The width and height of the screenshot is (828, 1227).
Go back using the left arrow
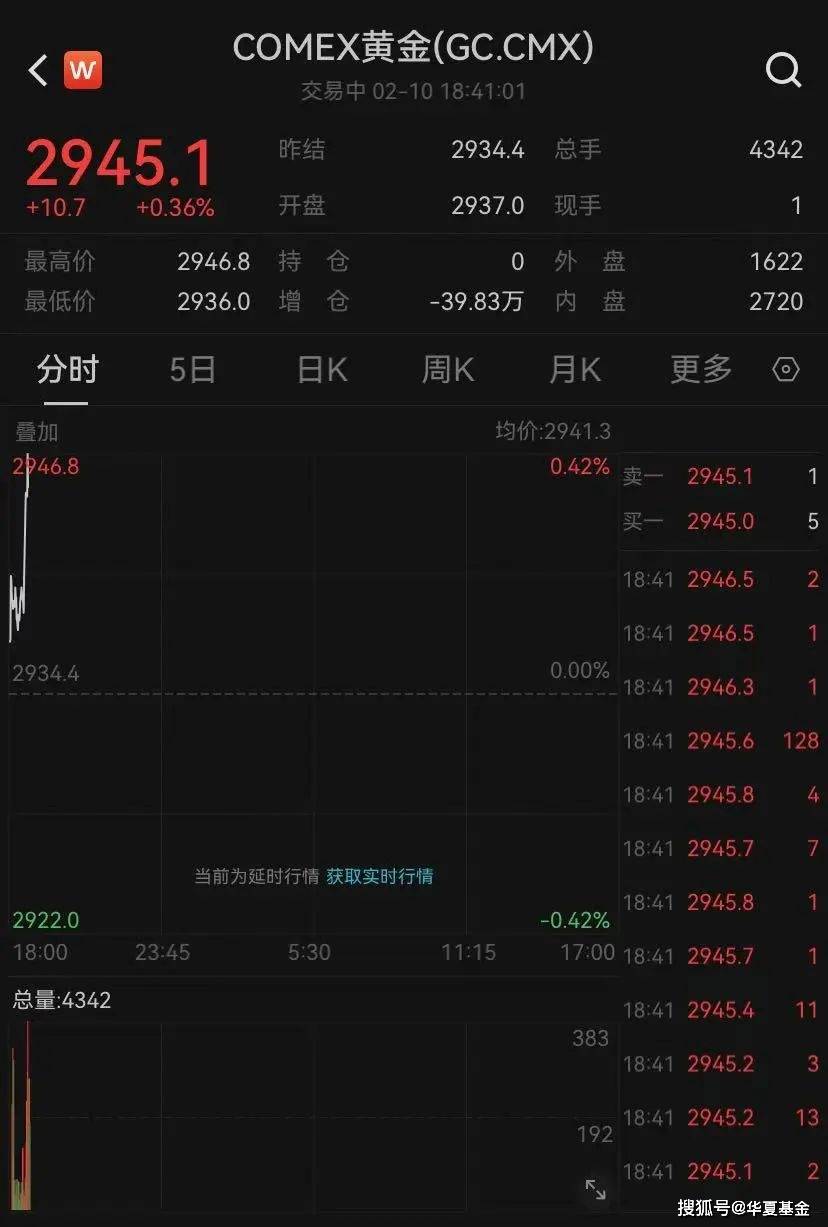point(36,71)
